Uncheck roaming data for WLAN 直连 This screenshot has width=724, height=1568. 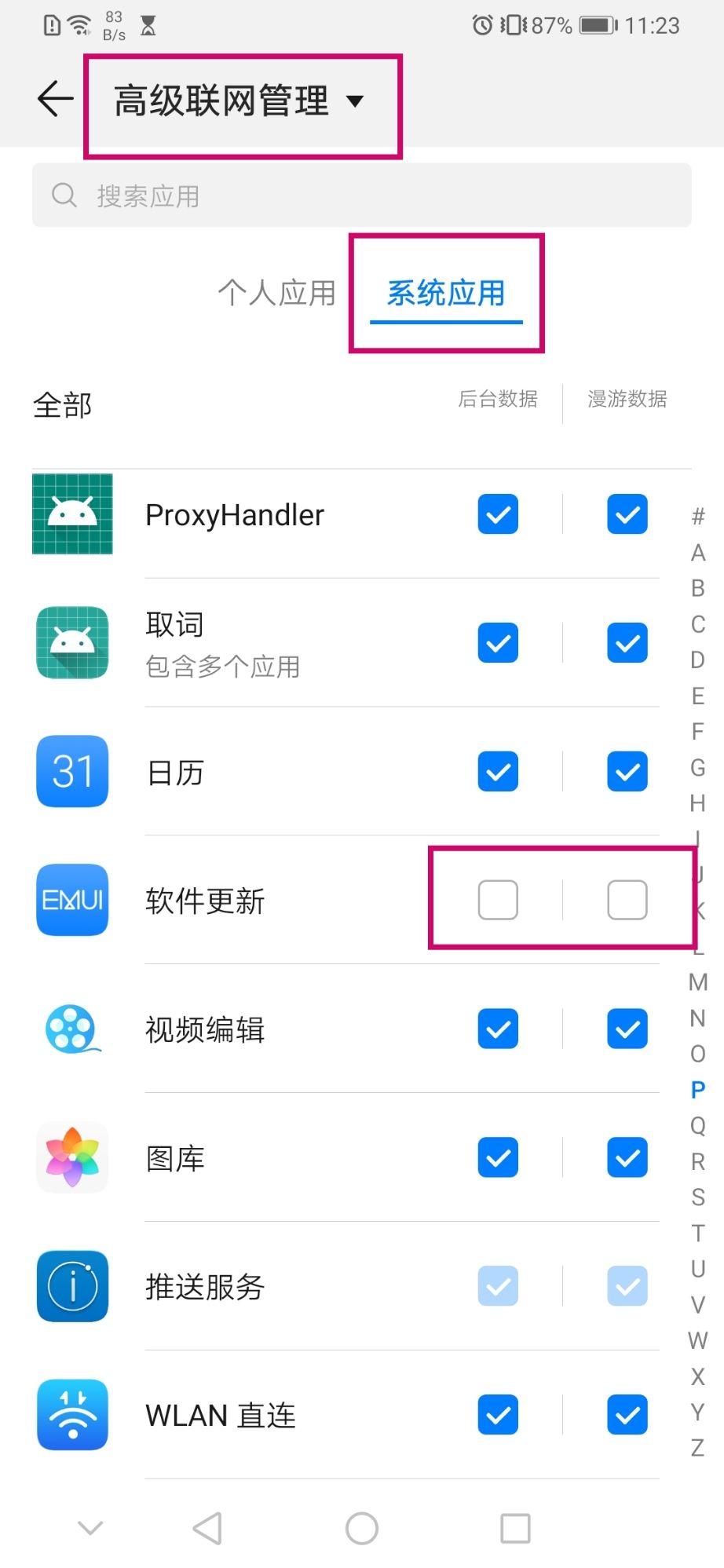pyautogui.click(x=627, y=1415)
